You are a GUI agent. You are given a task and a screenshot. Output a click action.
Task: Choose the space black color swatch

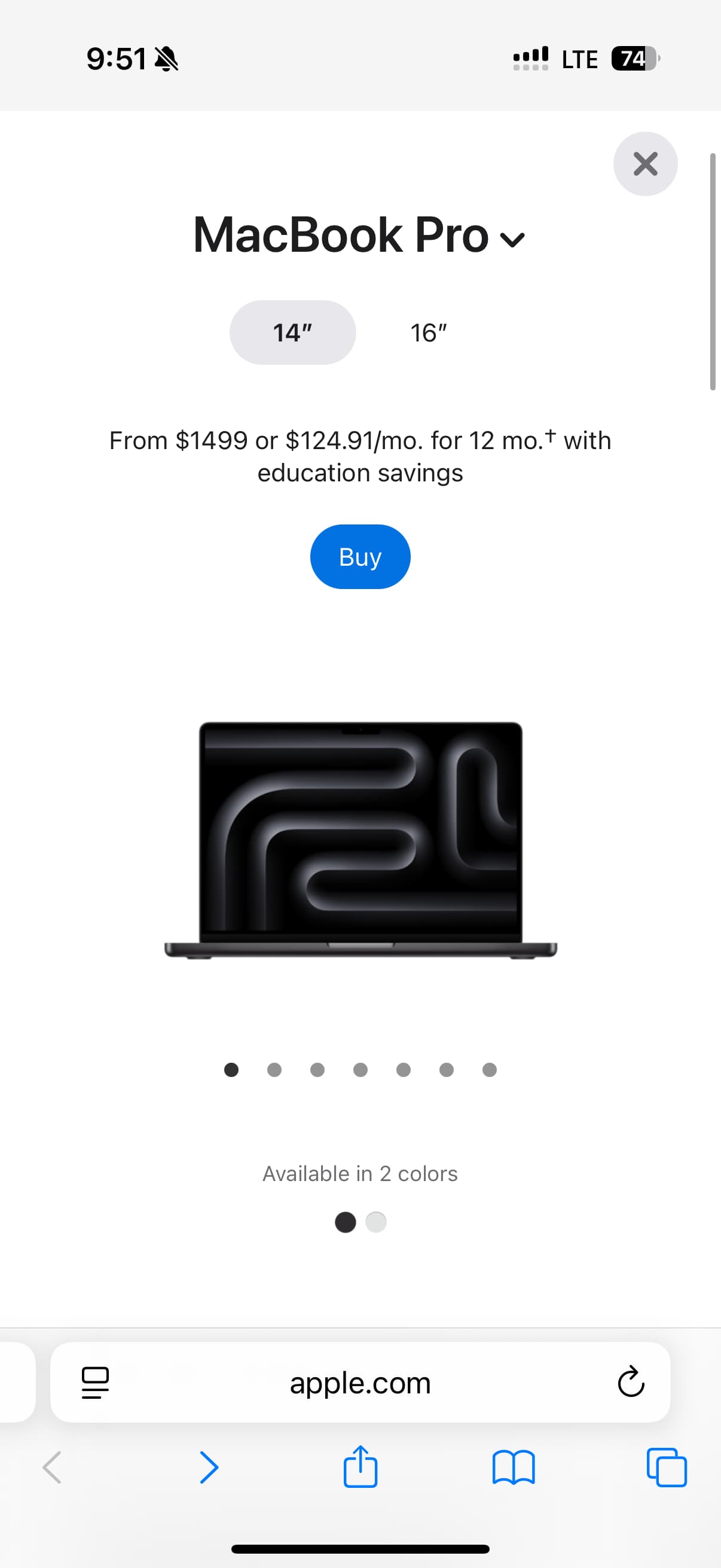tap(346, 1222)
